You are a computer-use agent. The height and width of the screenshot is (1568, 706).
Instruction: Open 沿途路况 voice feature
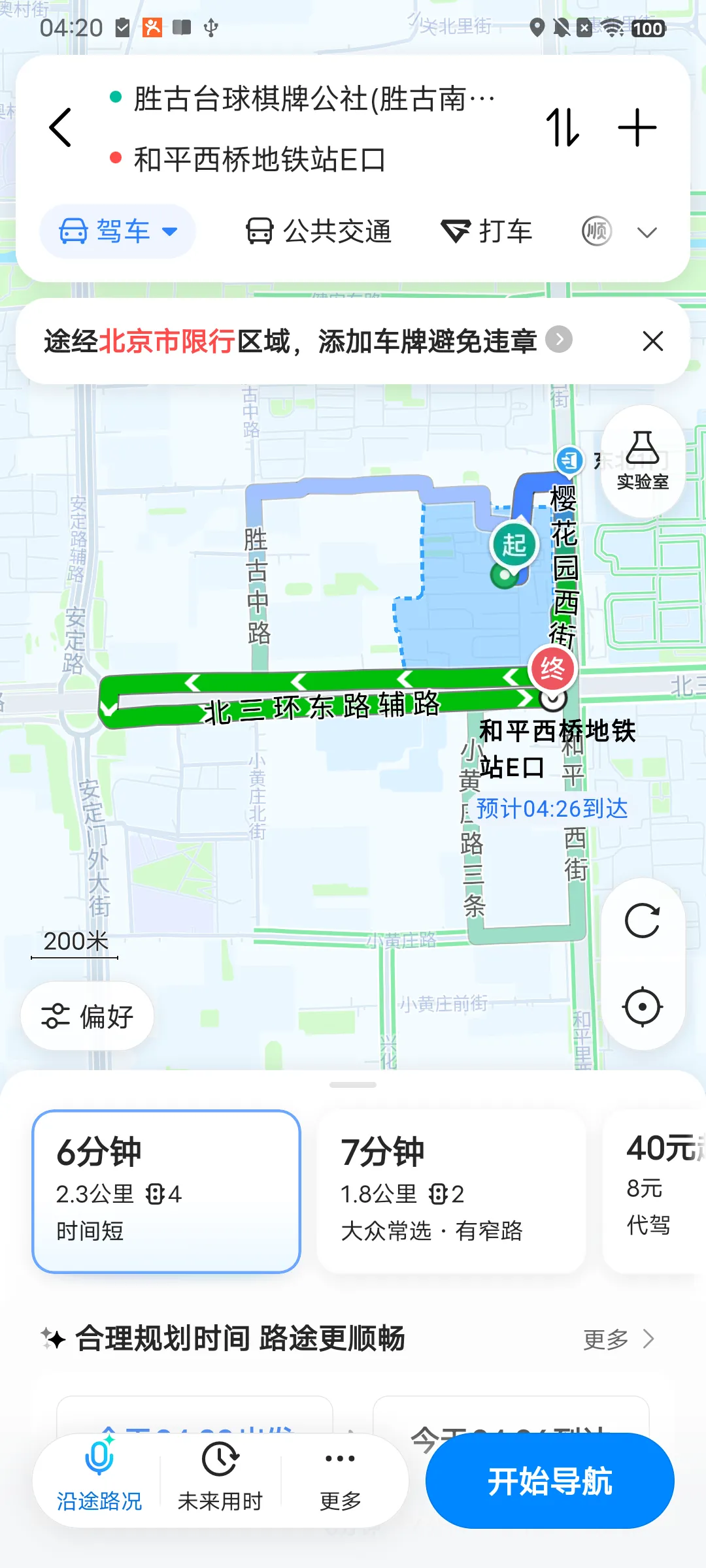[99, 1480]
